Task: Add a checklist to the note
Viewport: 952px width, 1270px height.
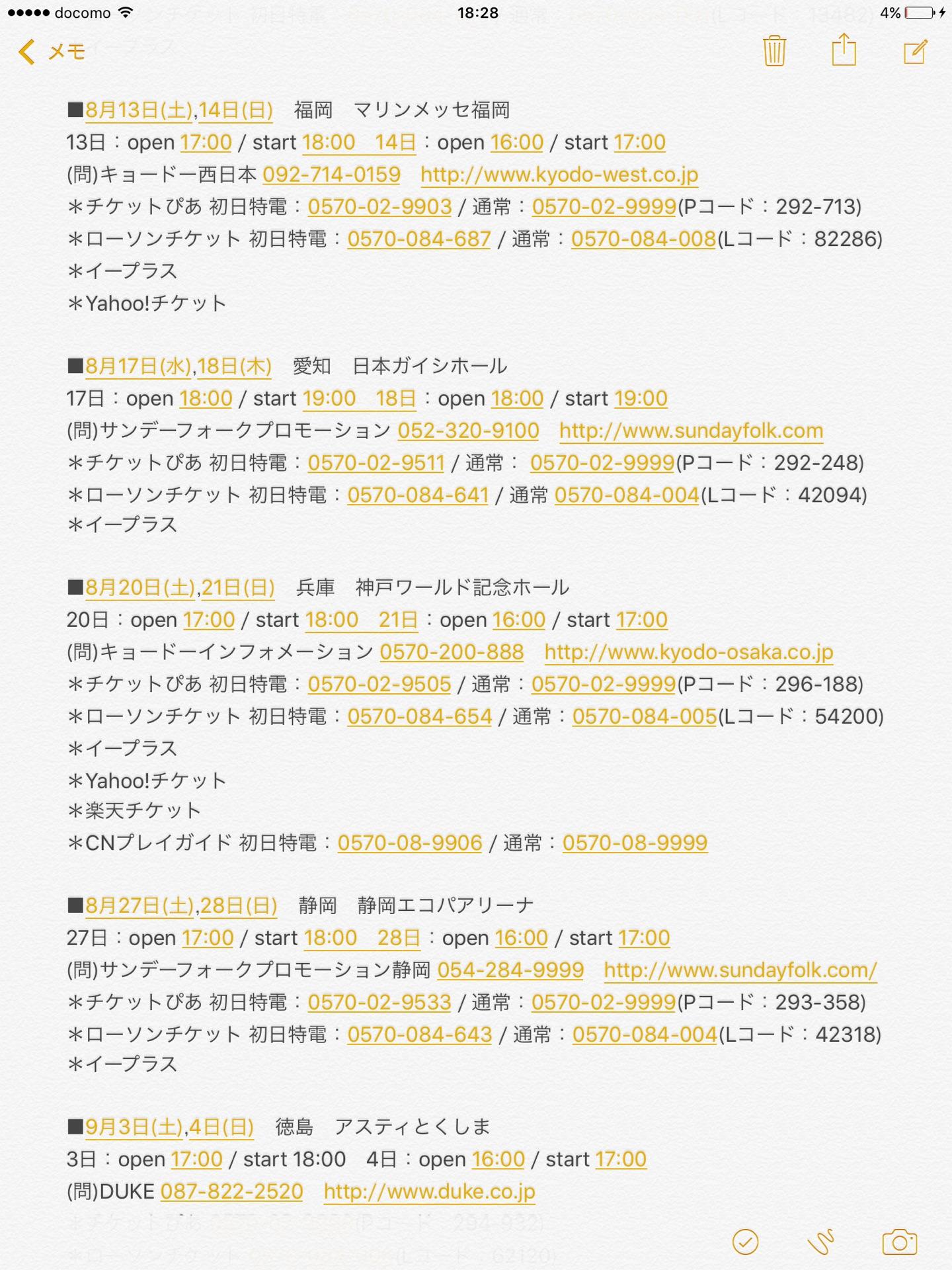Action: click(x=745, y=1242)
